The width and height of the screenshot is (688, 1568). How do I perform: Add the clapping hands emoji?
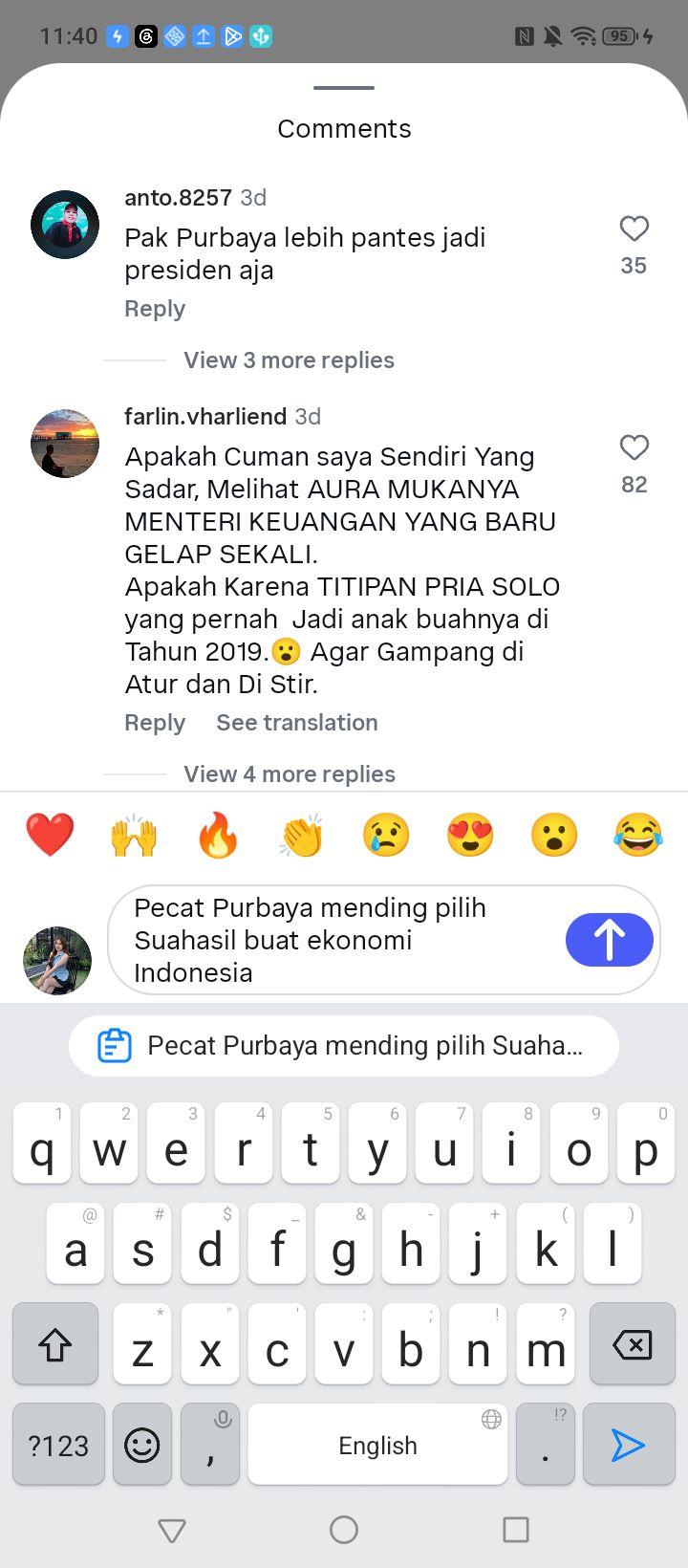[x=302, y=835]
